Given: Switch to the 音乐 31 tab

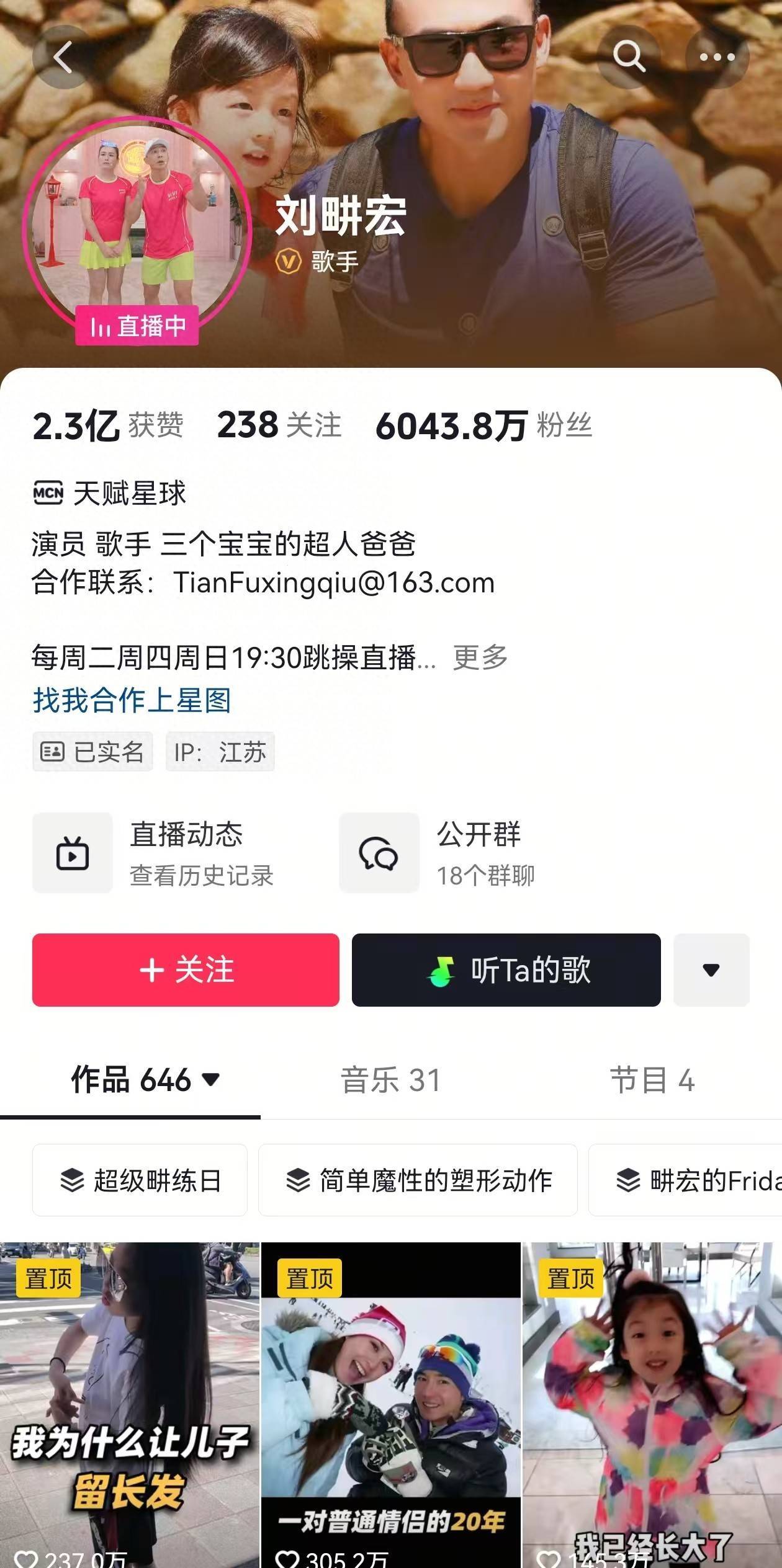Looking at the screenshot, I should tap(390, 1080).
